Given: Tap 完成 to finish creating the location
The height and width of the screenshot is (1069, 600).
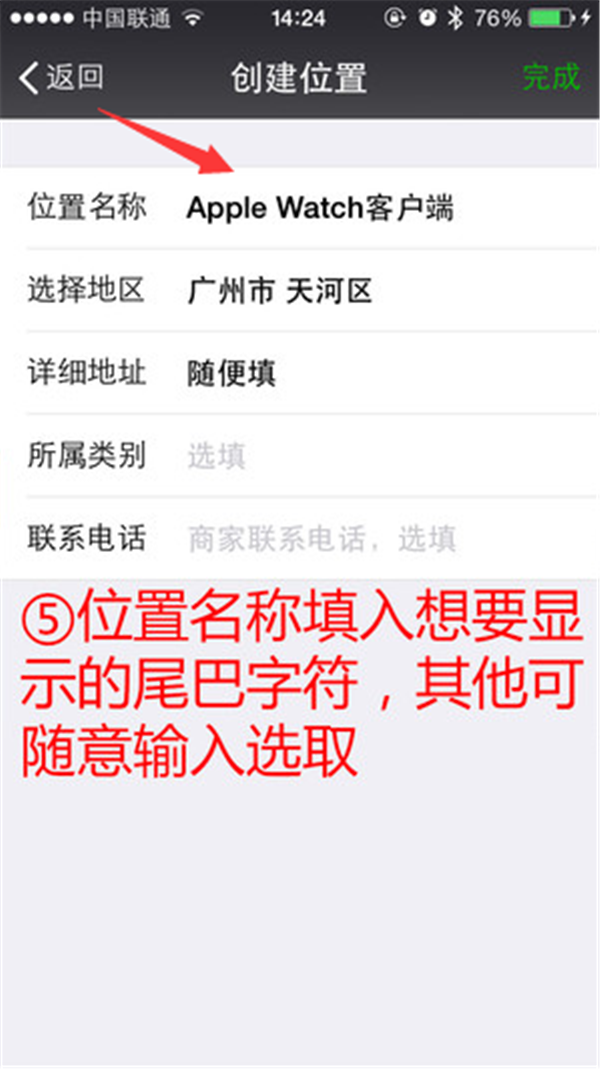Looking at the screenshot, I should pyautogui.click(x=550, y=77).
